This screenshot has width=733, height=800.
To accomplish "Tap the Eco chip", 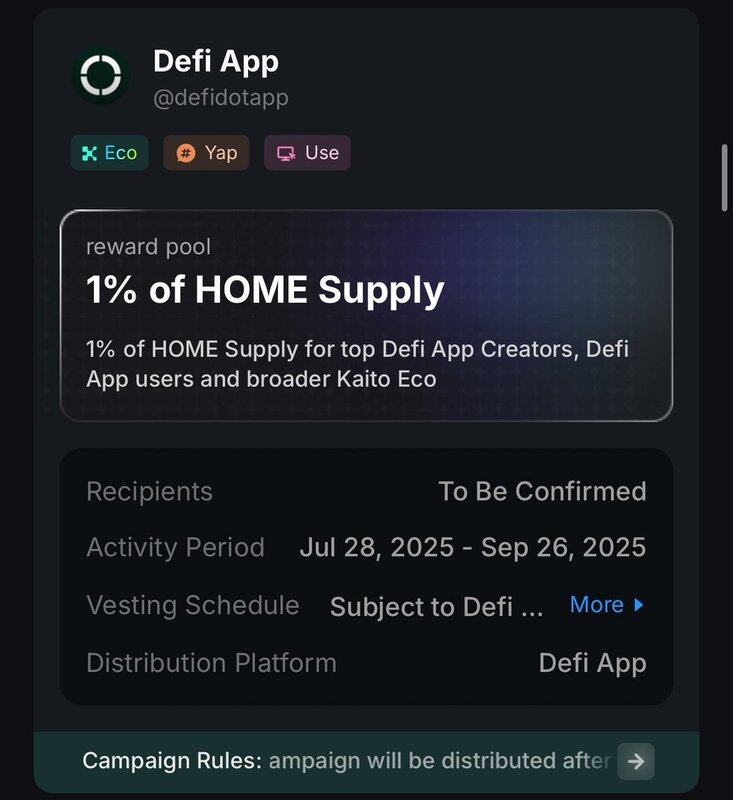I will tap(110, 153).
